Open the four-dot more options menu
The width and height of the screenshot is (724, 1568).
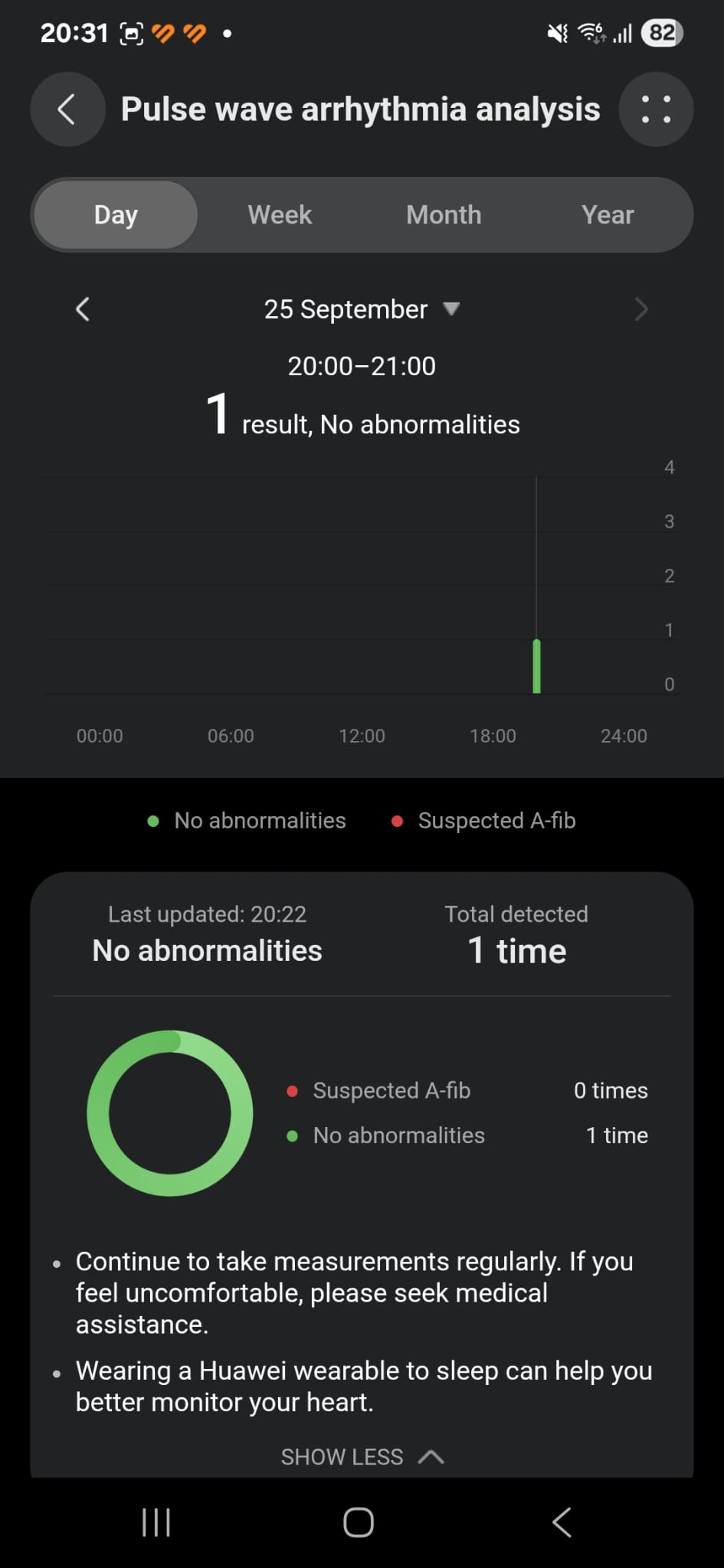pos(656,109)
